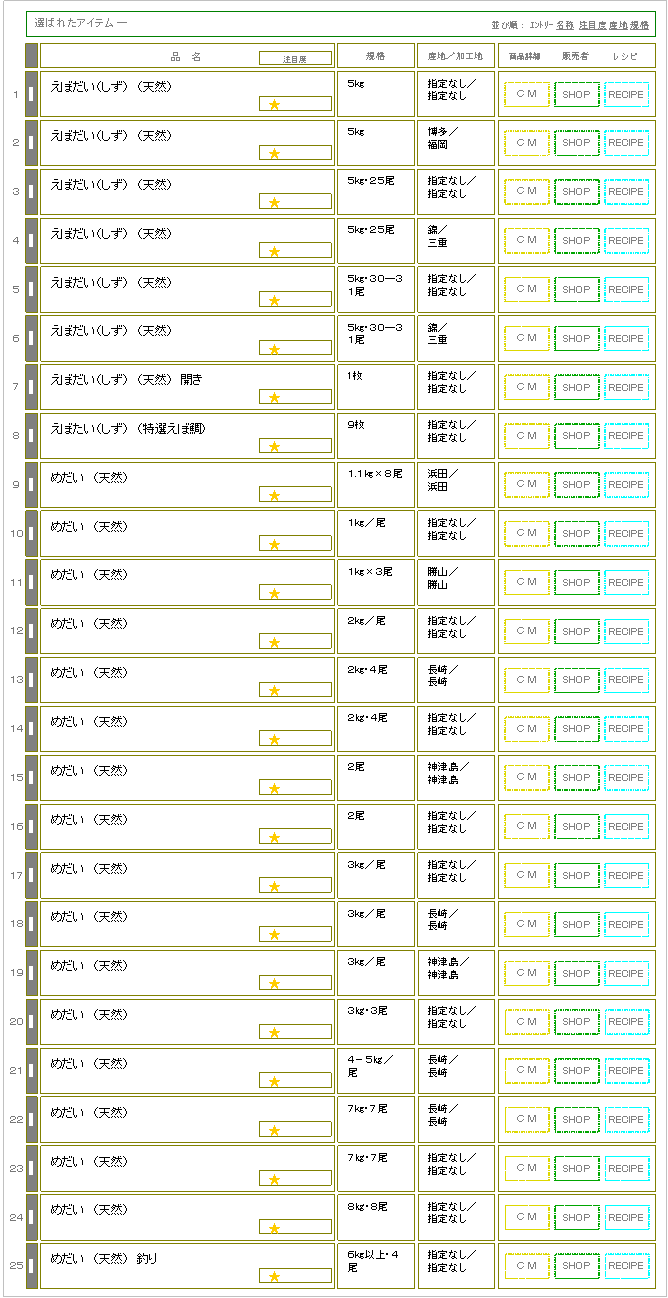View RECIPE for item number 3
Screen dimensions: 668x1298
[x=626, y=191]
